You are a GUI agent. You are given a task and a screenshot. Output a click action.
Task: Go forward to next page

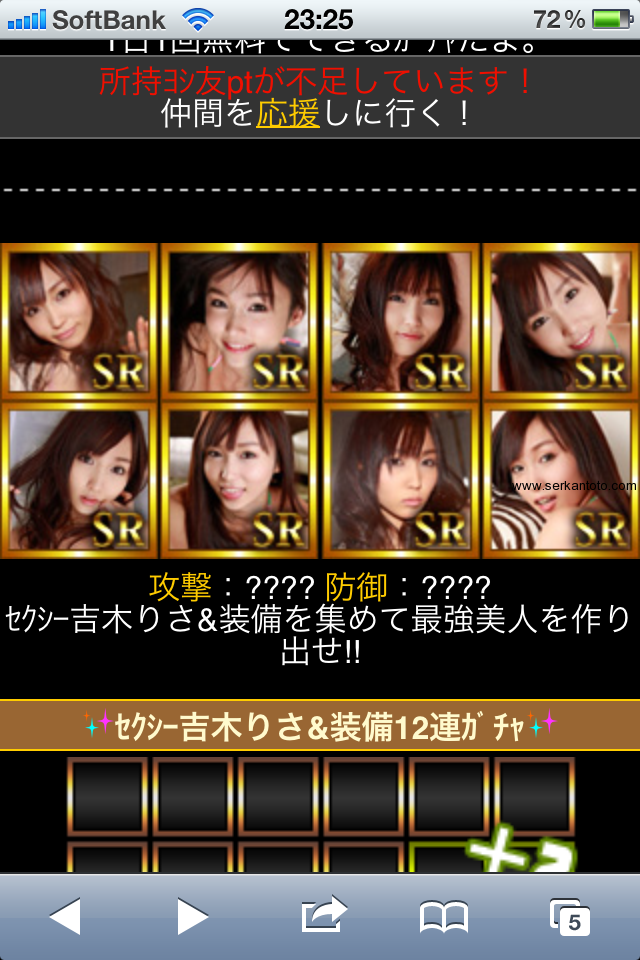[x=192, y=915]
